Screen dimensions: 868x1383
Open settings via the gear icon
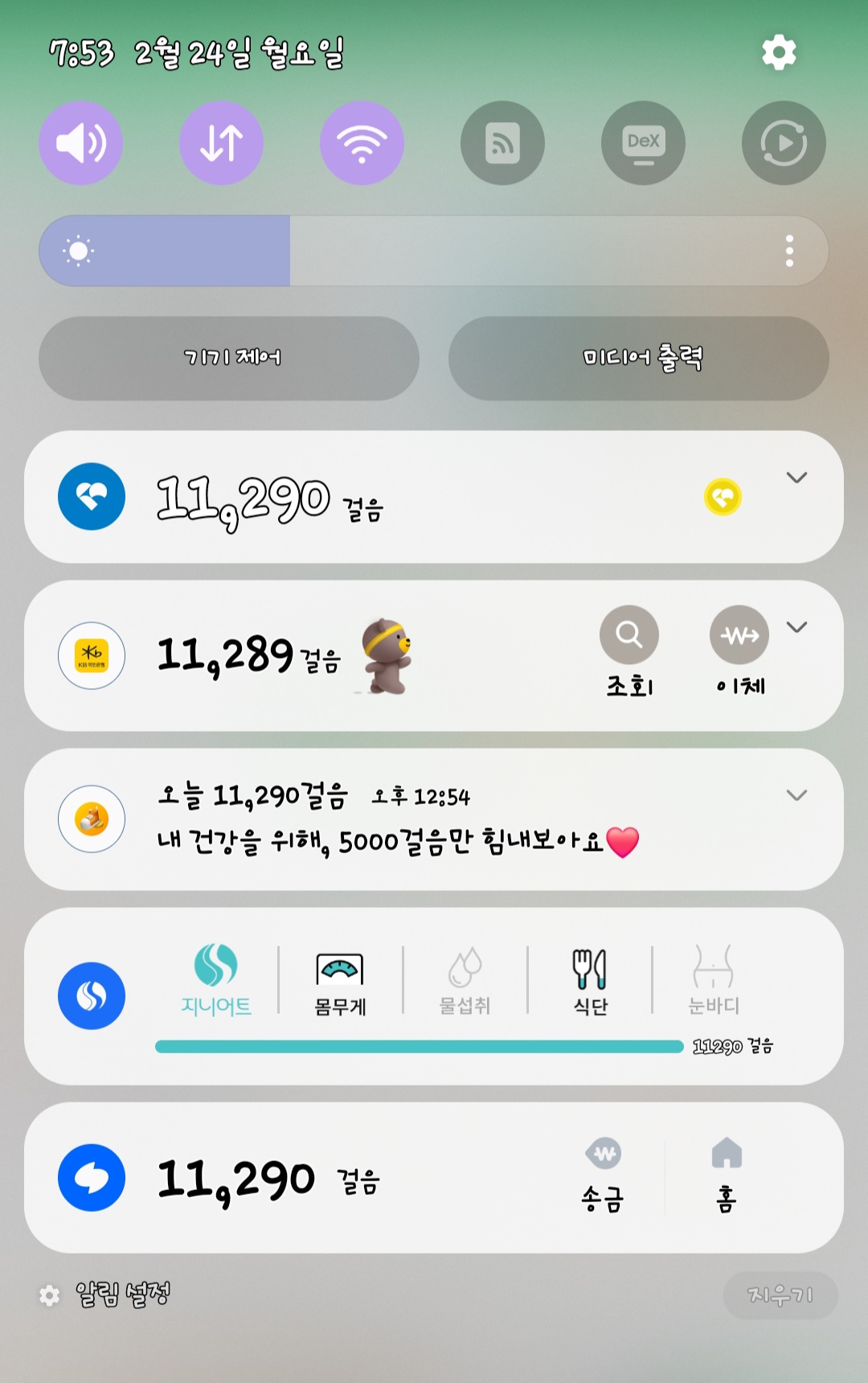tap(778, 53)
